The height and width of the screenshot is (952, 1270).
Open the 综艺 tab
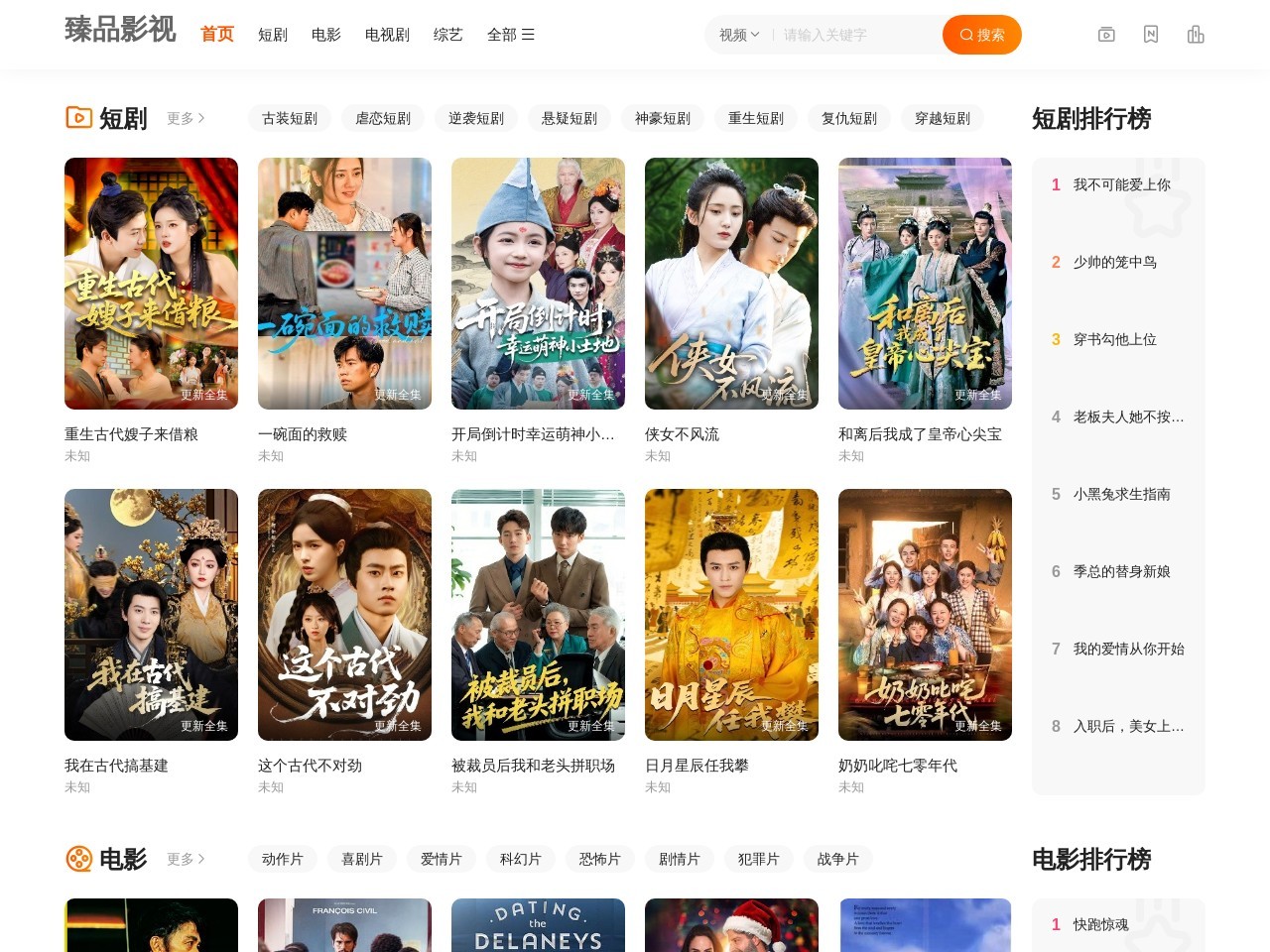(447, 35)
